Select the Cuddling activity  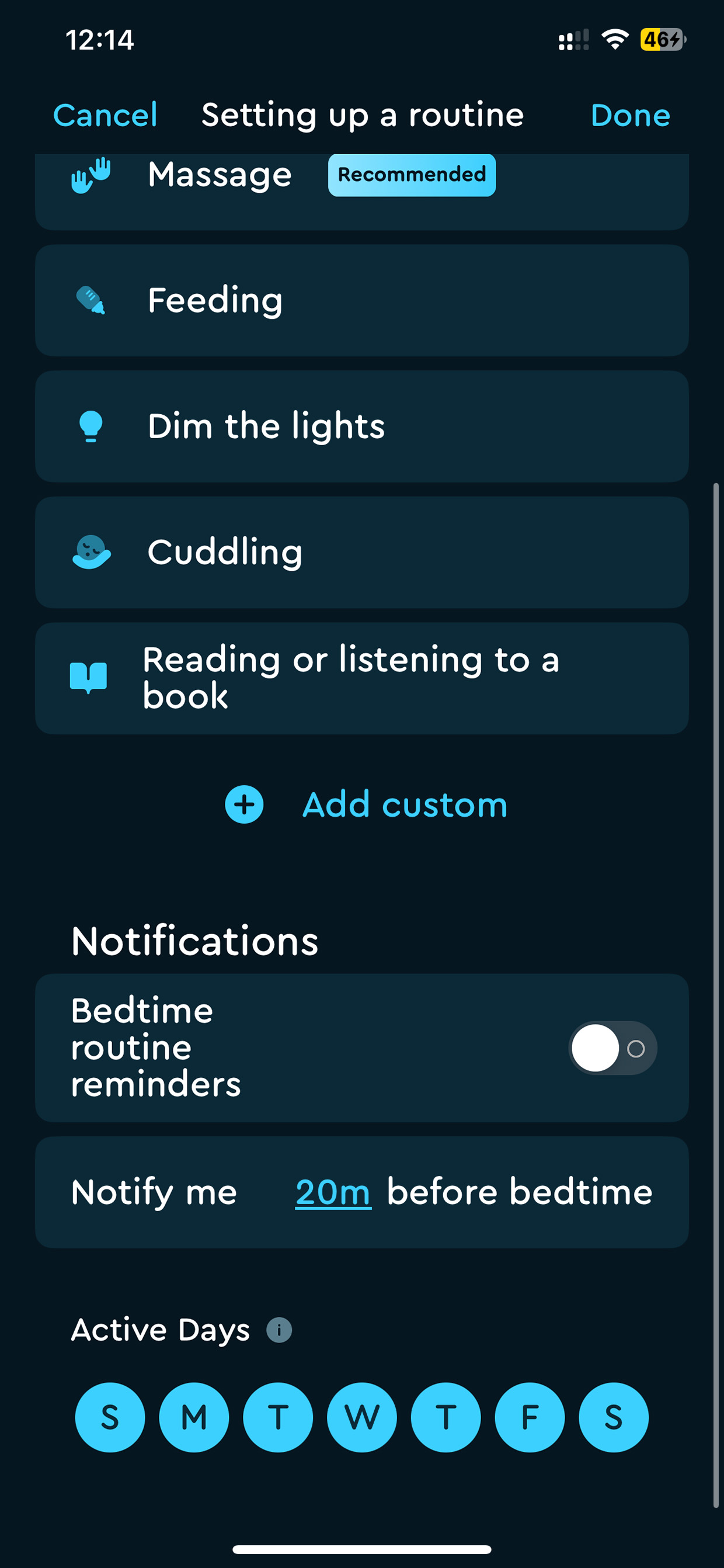click(x=361, y=552)
